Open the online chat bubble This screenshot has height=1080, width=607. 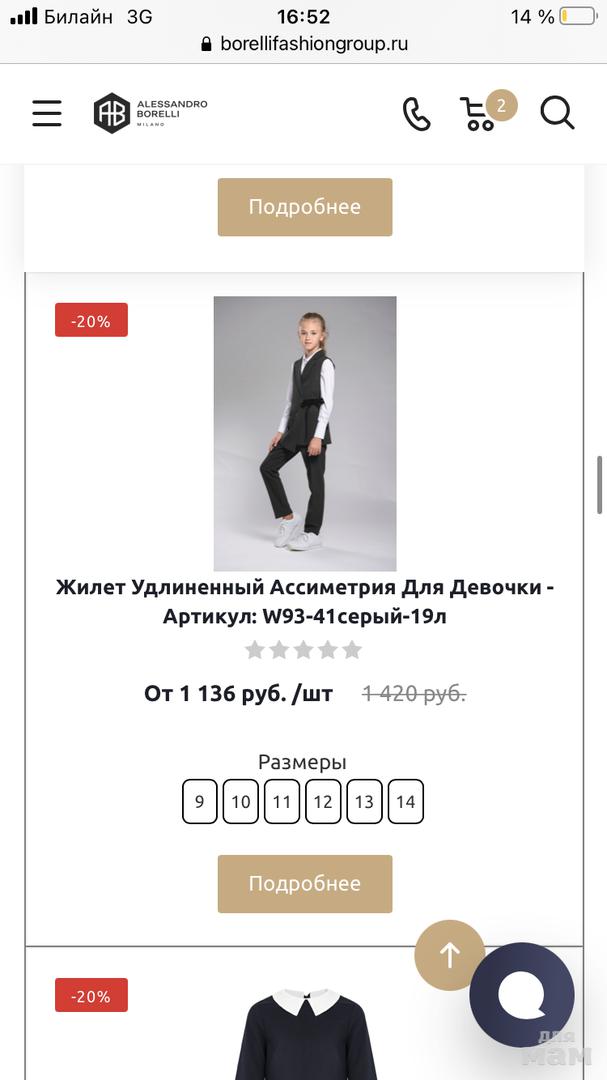pos(521,994)
